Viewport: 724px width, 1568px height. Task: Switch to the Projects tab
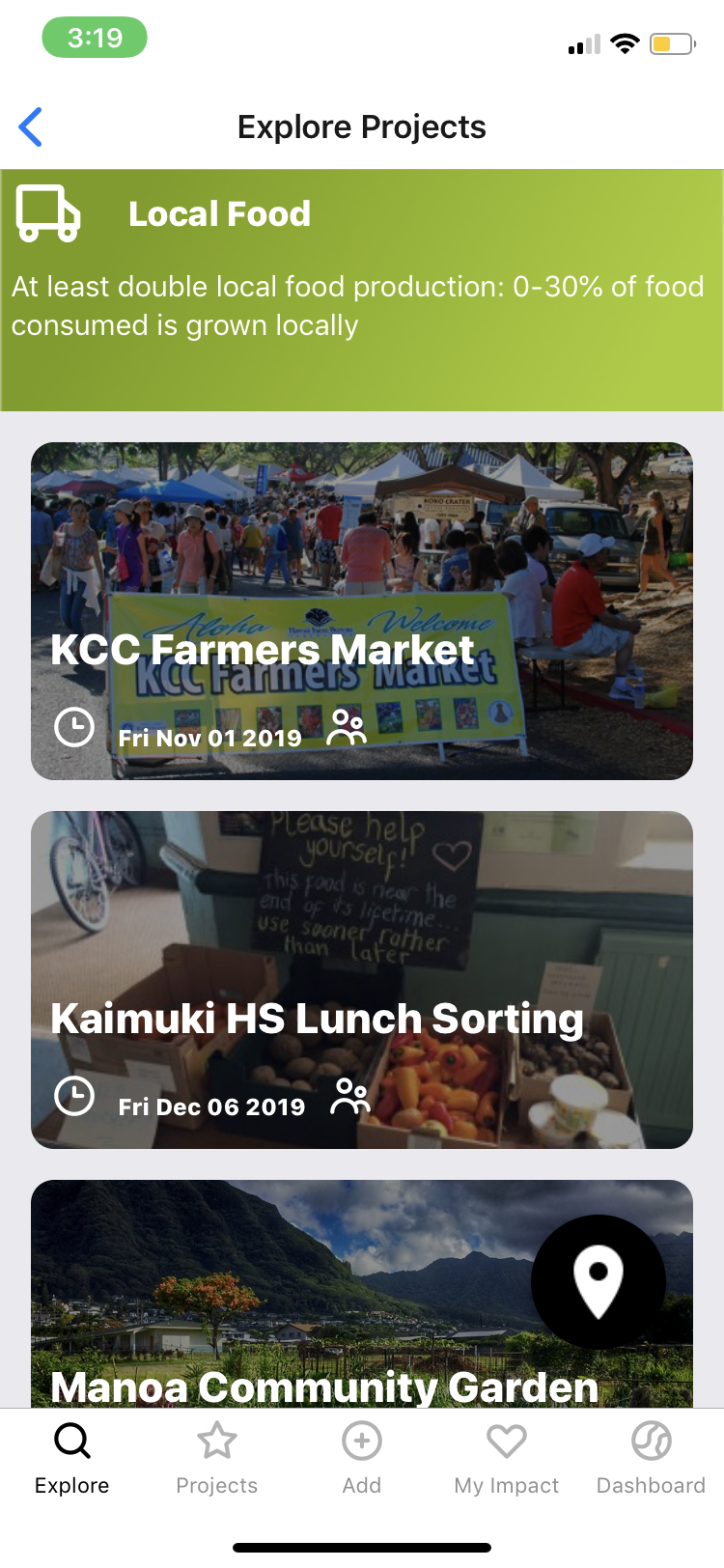[x=217, y=1458]
